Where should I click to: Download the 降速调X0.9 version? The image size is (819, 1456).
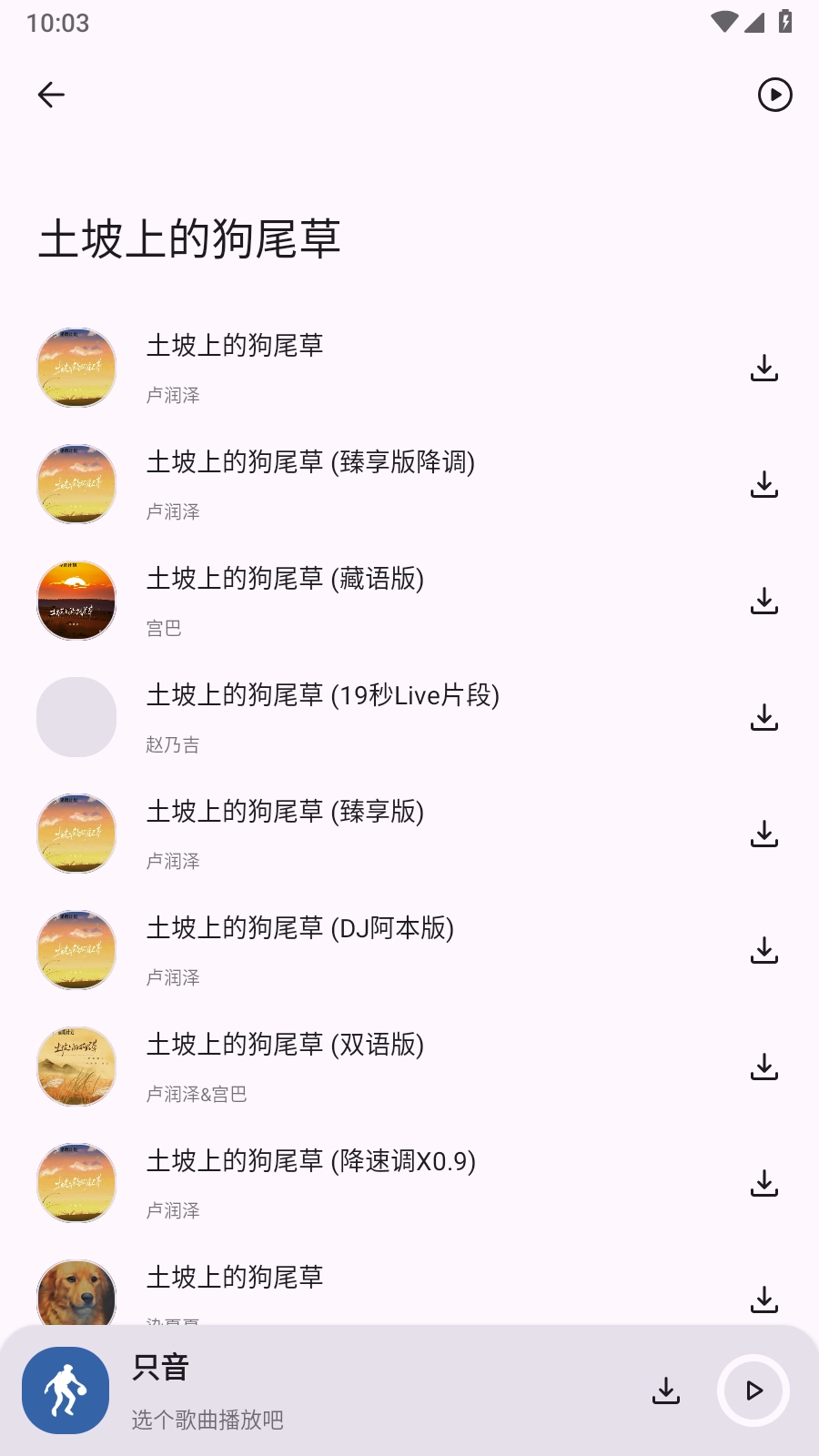coord(765,1183)
